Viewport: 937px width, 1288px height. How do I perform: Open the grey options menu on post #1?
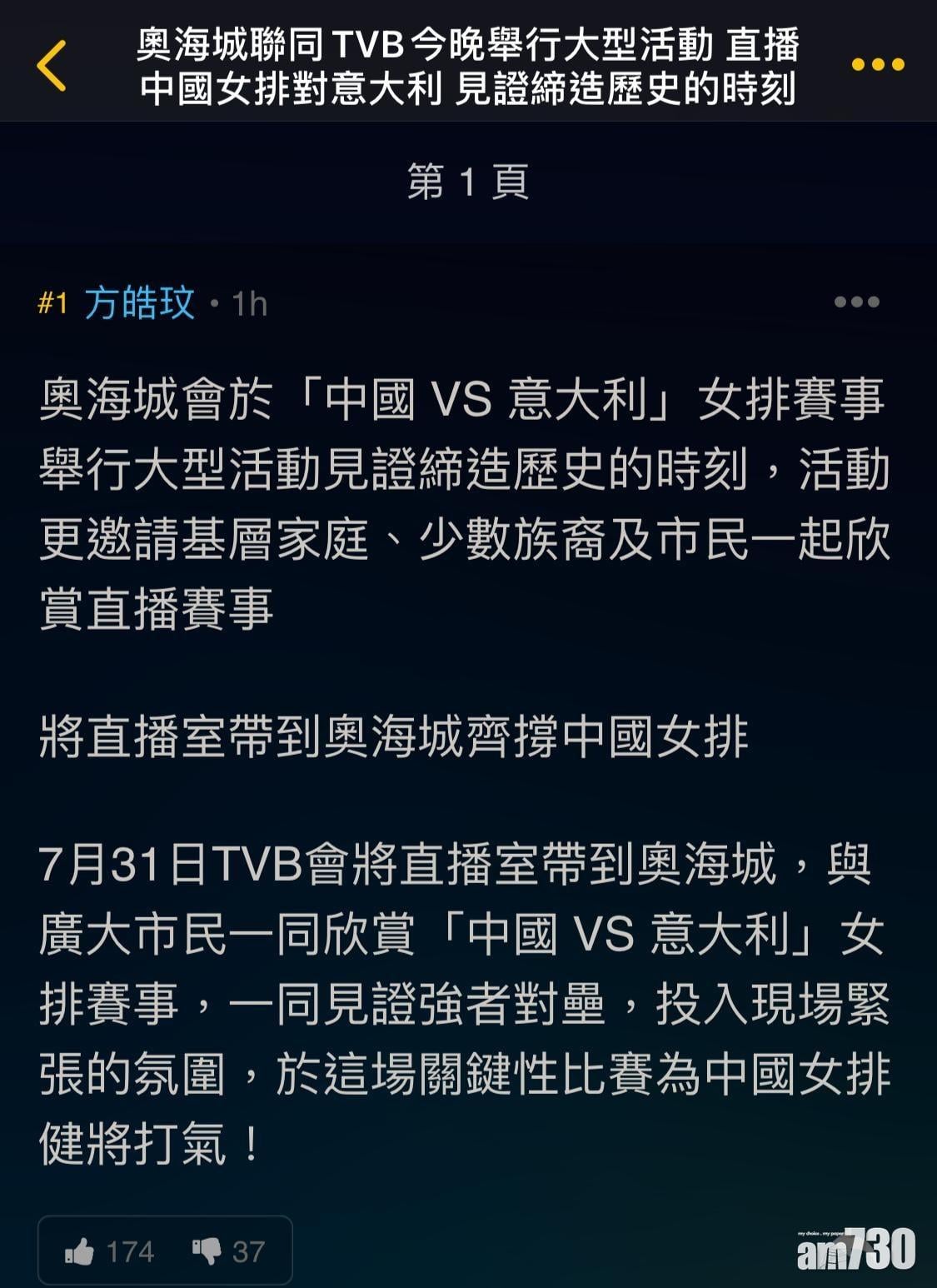pyautogui.click(x=856, y=302)
